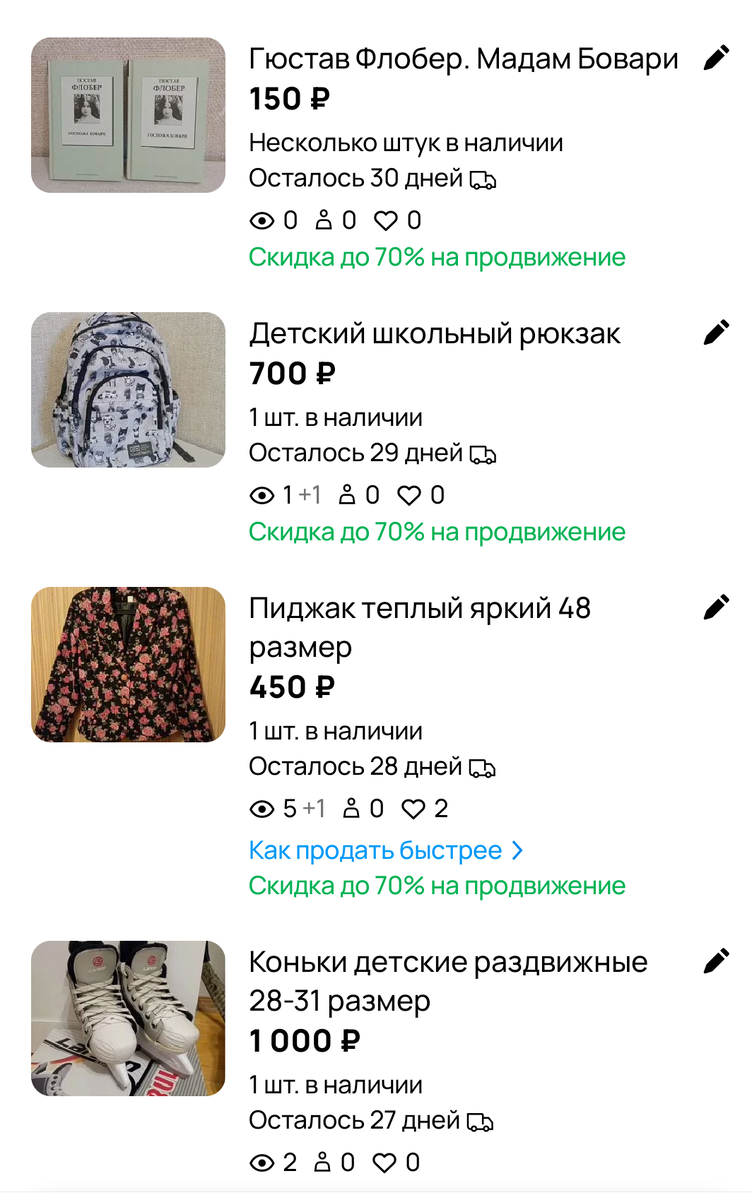Click the delivery truck icon on Пиджак listing

click(484, 766)
